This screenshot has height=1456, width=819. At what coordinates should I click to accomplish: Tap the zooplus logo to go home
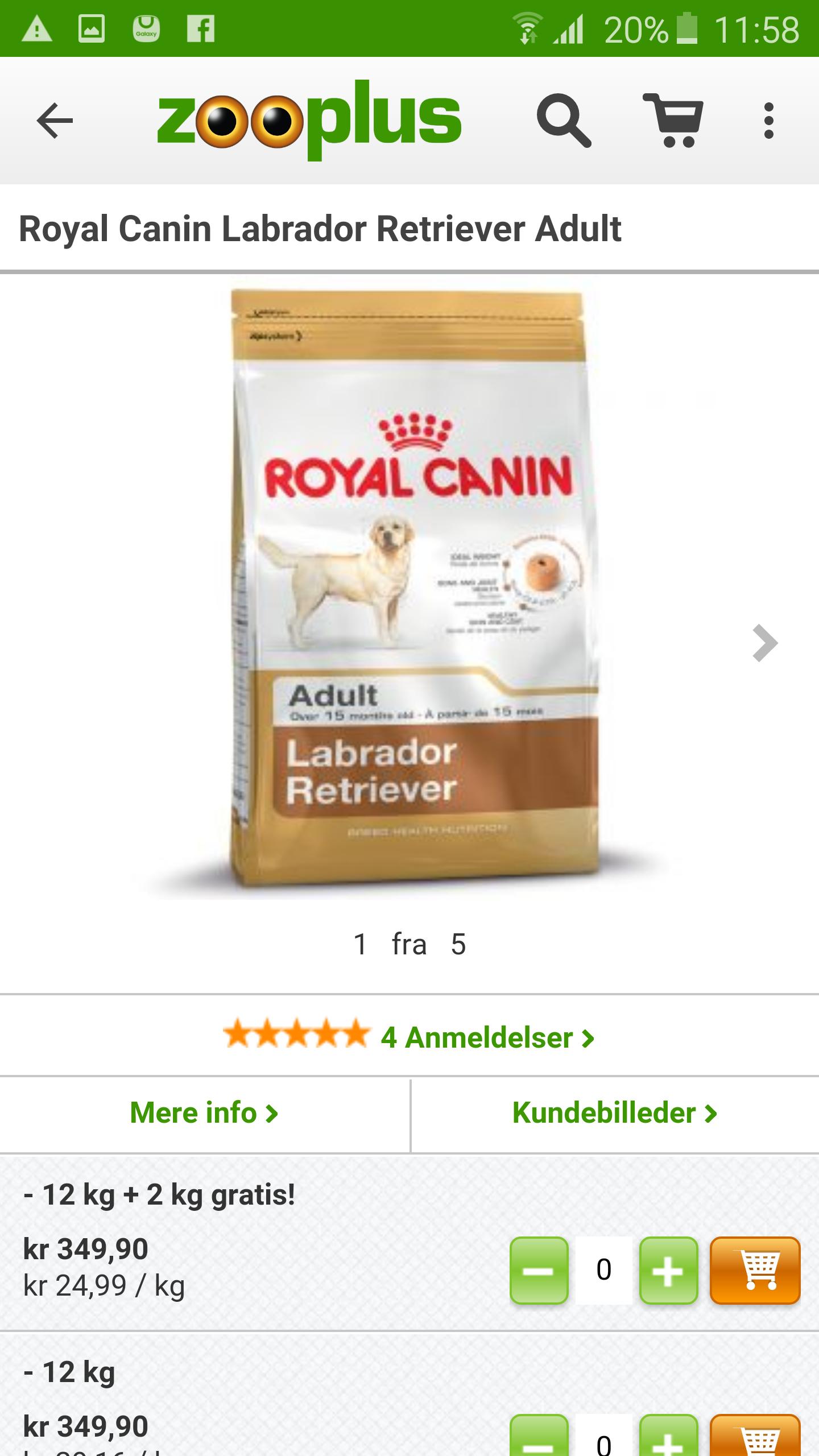tap(309, 120)
